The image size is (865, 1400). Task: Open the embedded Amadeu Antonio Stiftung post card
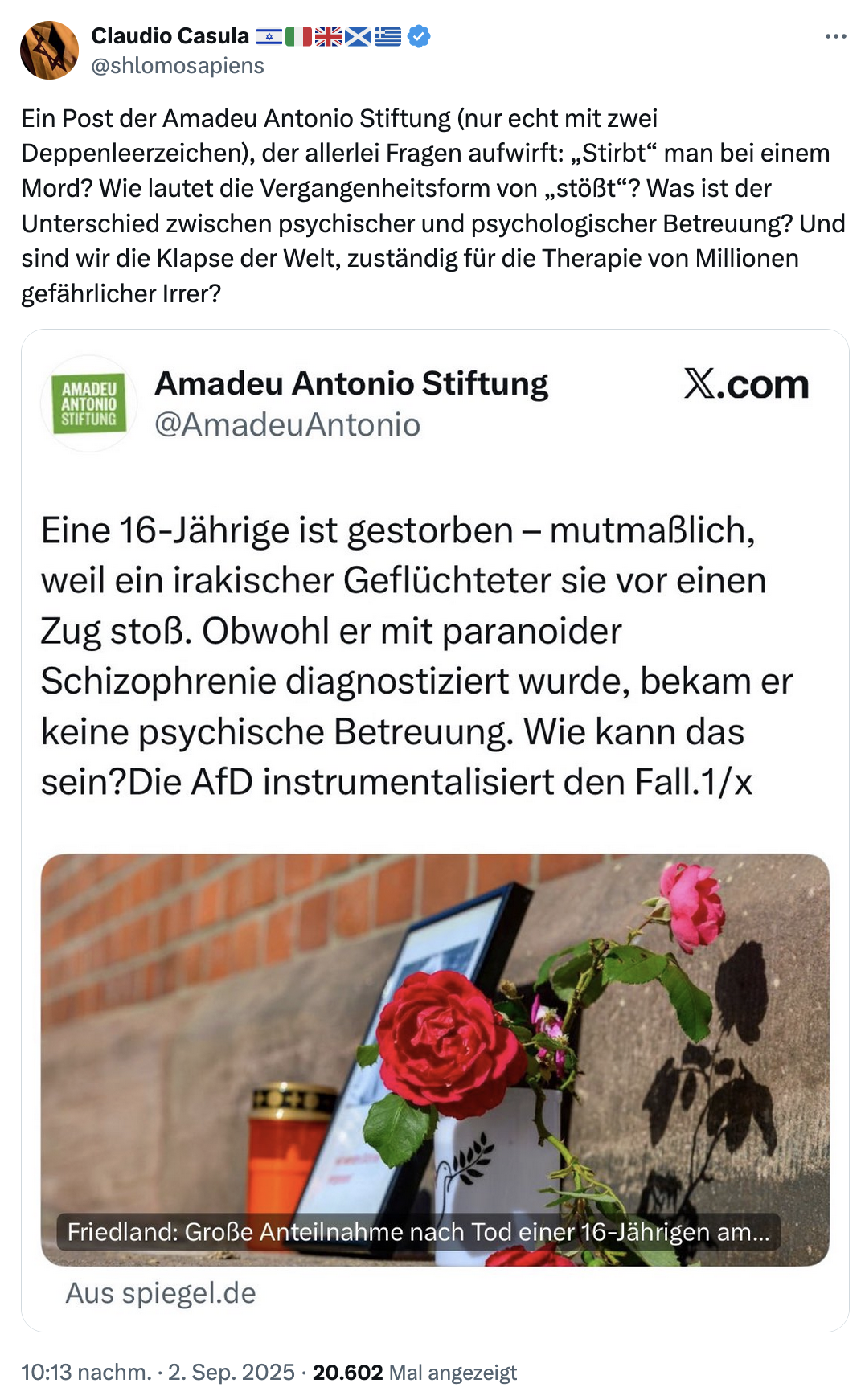coord(435,830)
